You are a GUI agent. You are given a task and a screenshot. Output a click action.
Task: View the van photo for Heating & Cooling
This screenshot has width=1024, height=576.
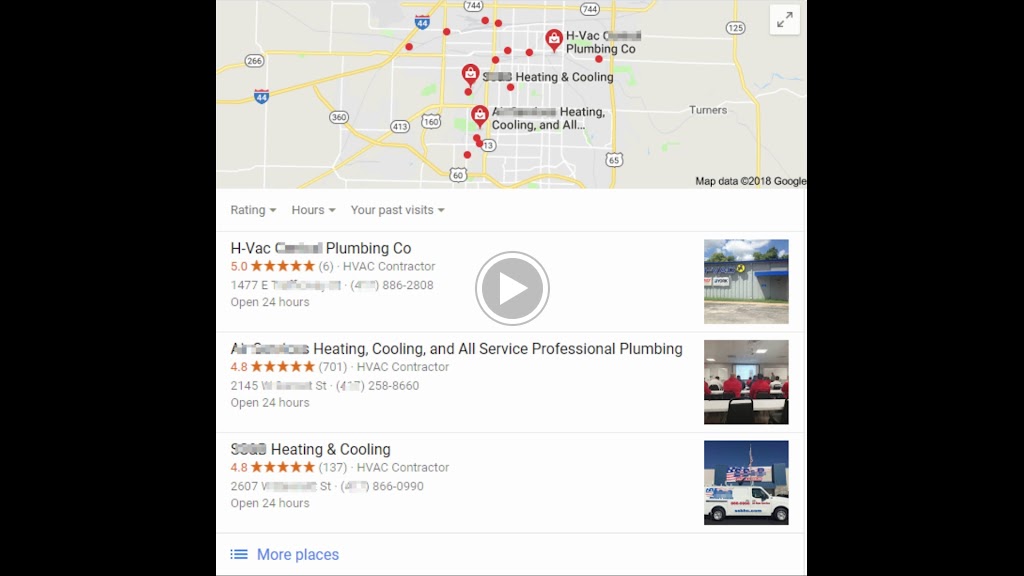[746, 482]
